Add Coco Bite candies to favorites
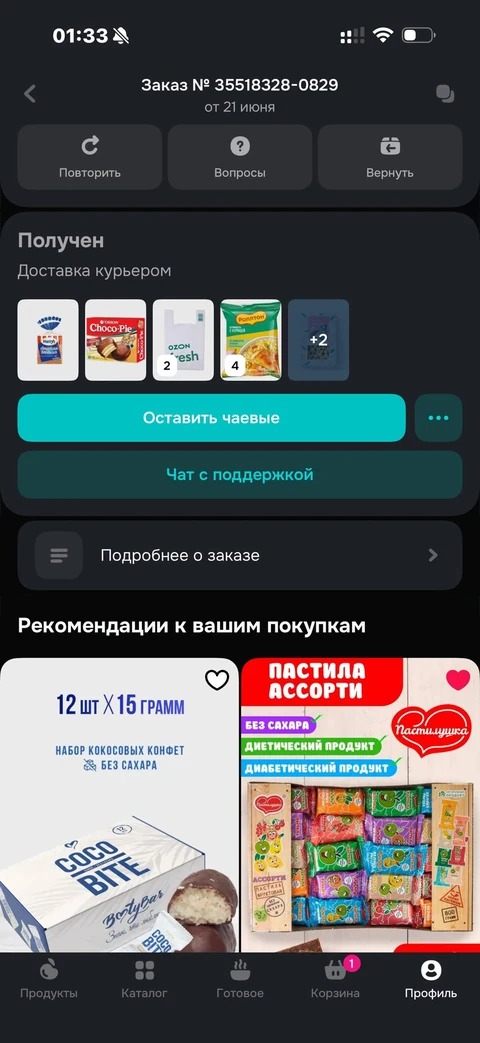Image resolution: width=480 pixels, height=1043 pixels. tap(217, 680)
